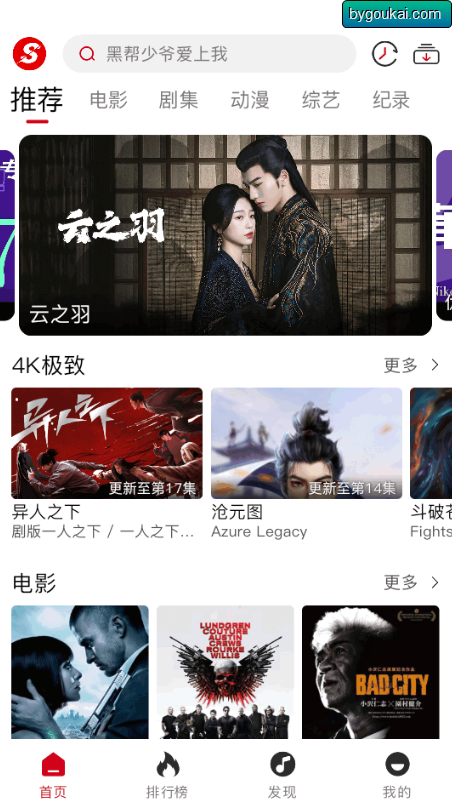Go to the 综艺 tab
Screen dimensions: 452x807
[320, 100]
